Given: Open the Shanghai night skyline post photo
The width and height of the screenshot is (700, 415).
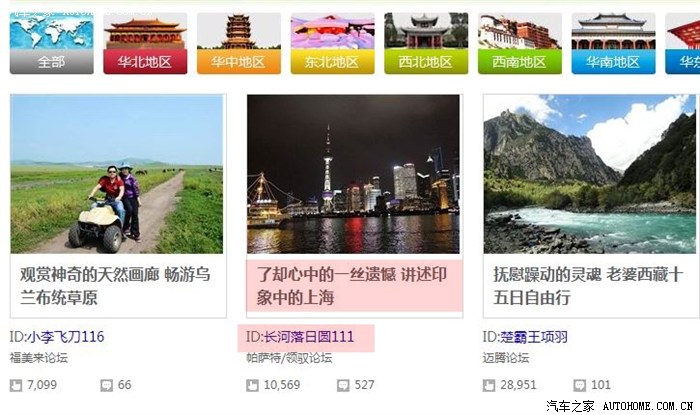Looking at the screenshot, I should pos(353,174).
